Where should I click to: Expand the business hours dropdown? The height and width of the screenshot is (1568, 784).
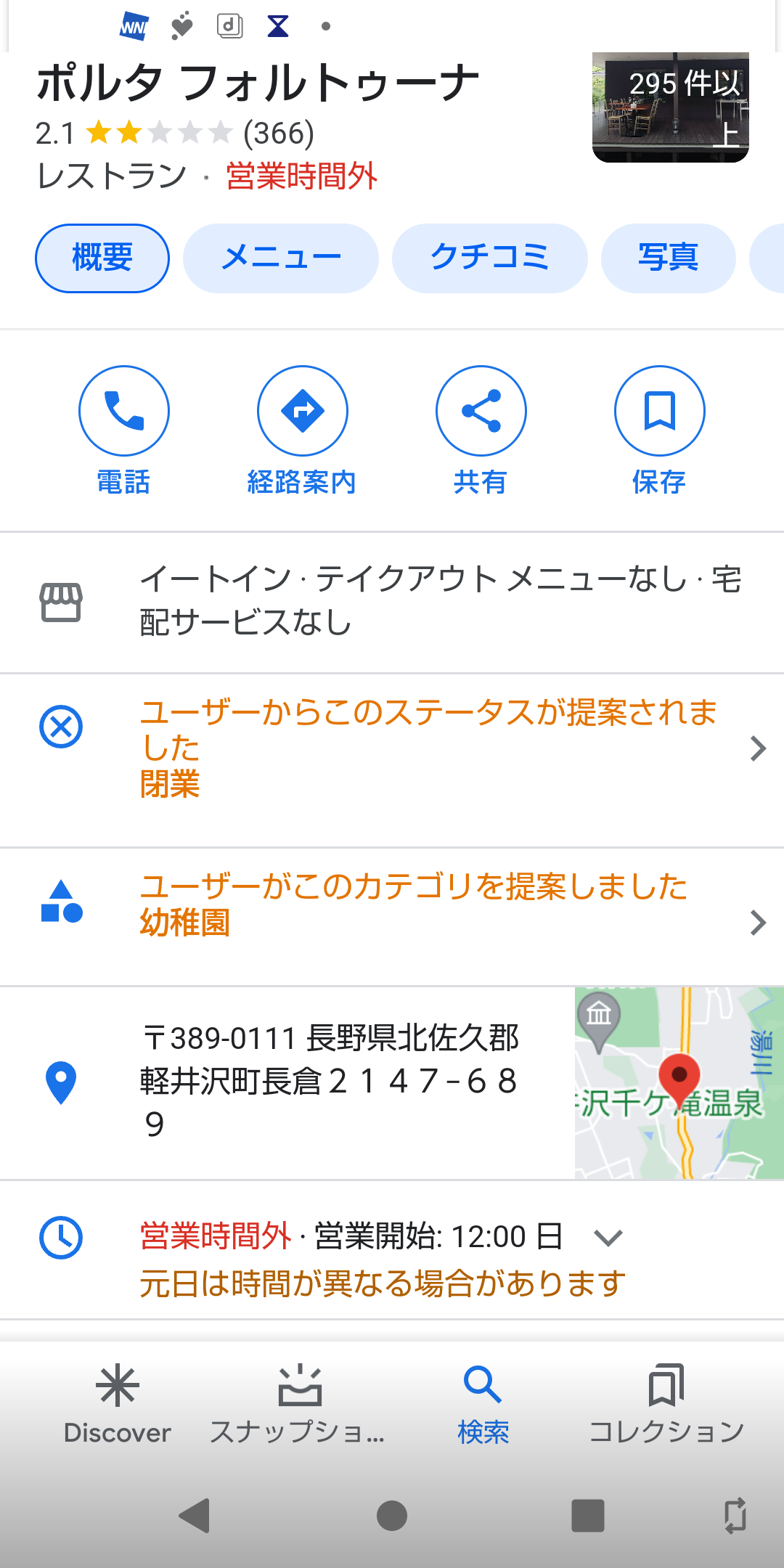point(608,1237)
